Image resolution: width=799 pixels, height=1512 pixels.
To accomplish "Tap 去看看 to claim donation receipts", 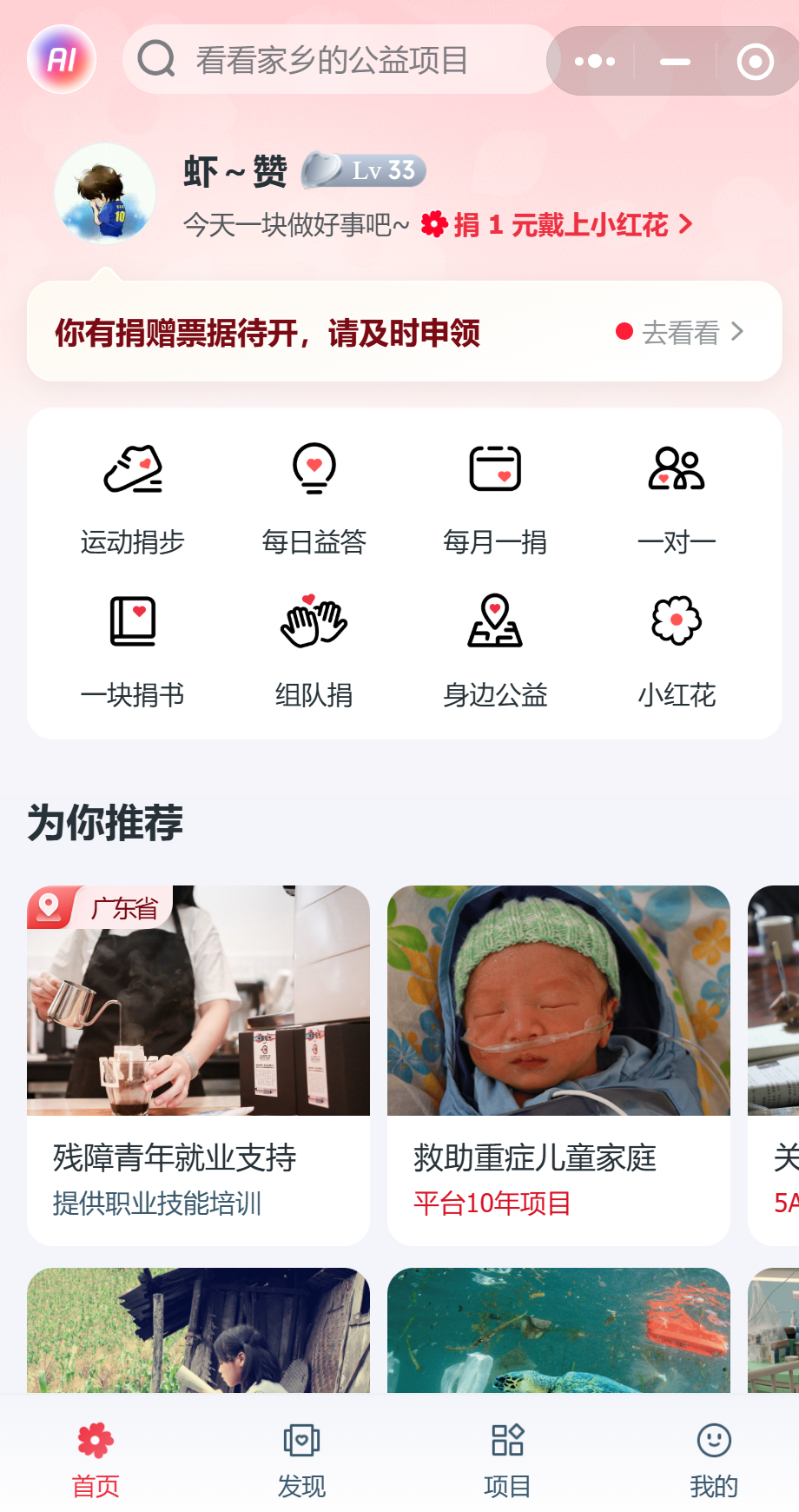I will point(682,332).
